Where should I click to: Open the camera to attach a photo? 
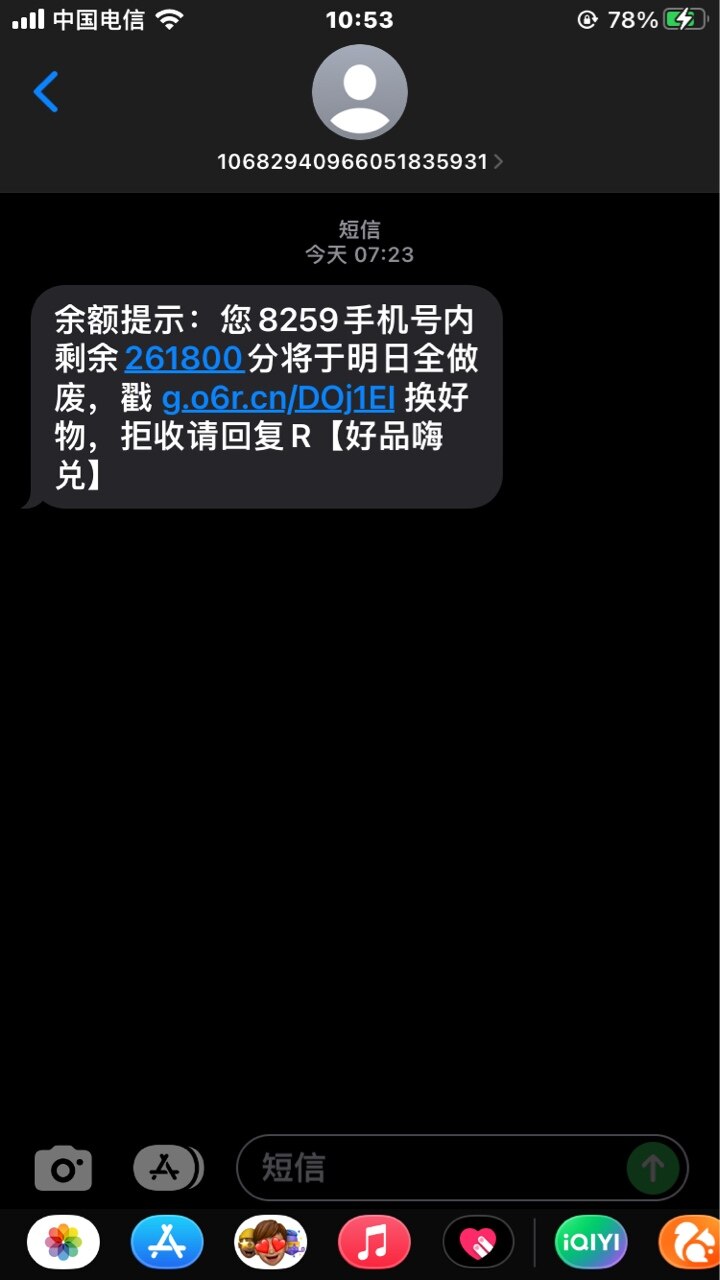tap(63, 1168)
